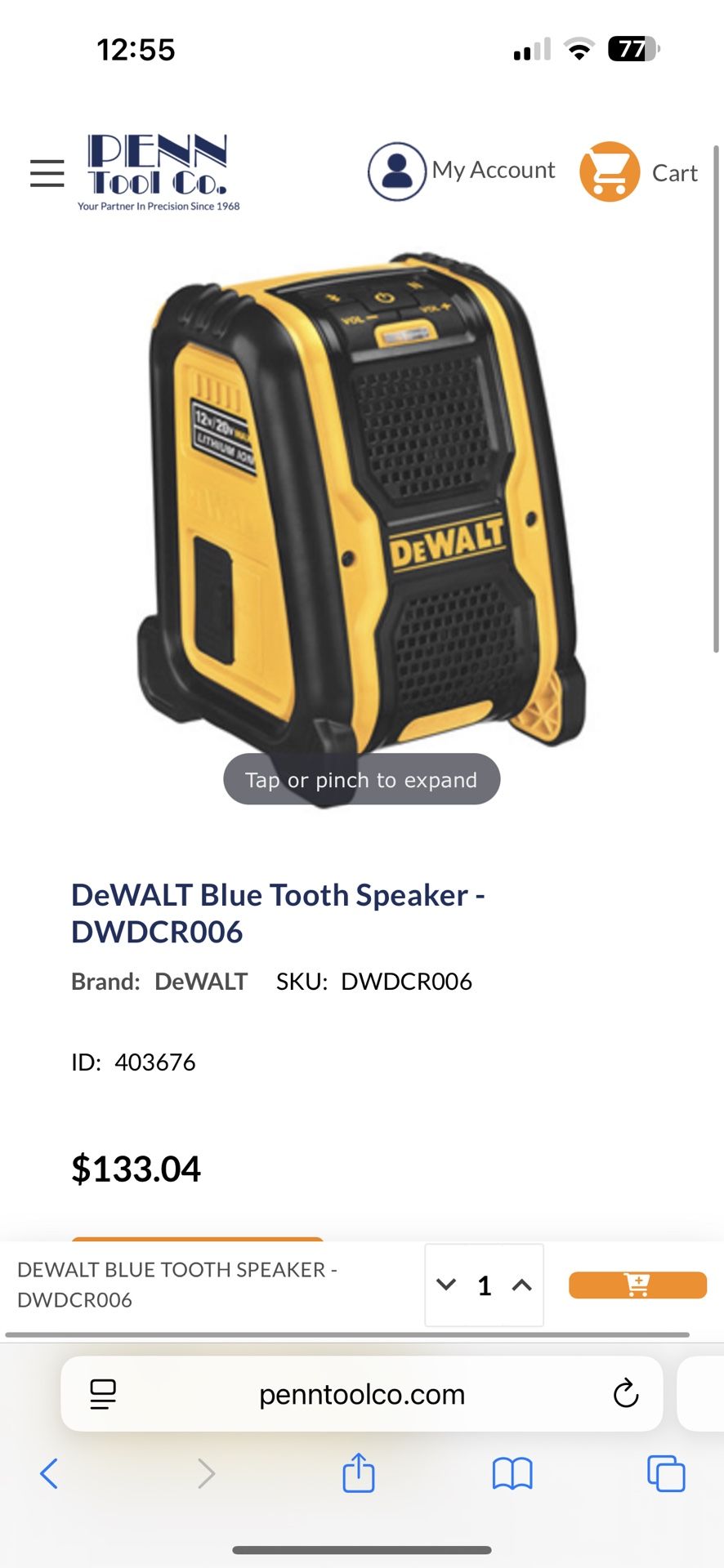Decrease quantity with the down chevron
This screenshot has height=1568, width=724.
(446, 1285)
